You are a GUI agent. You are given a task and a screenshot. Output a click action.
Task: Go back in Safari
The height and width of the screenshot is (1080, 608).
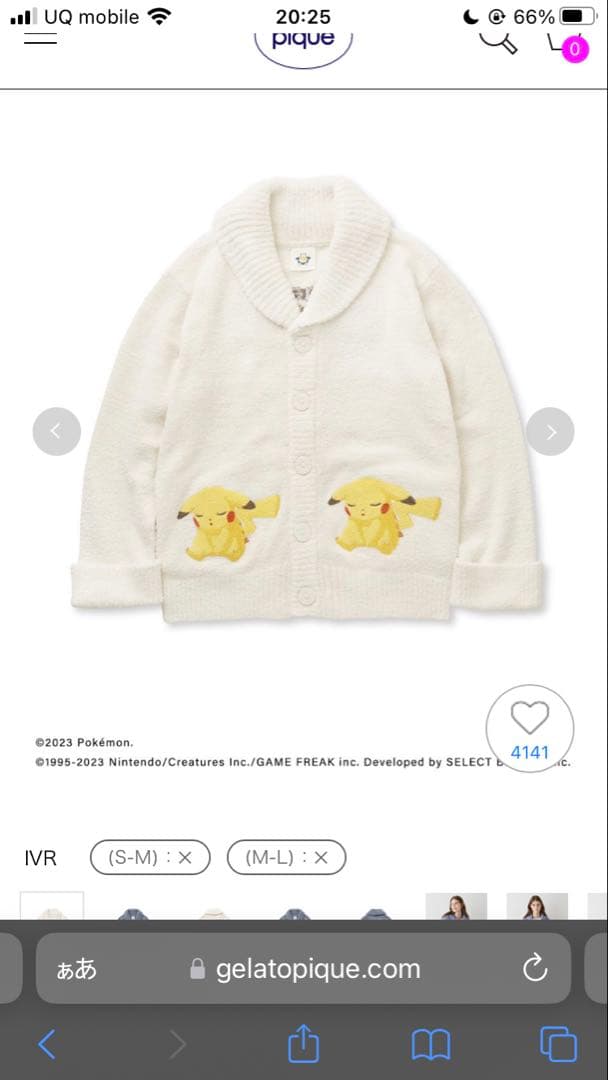46,1045
